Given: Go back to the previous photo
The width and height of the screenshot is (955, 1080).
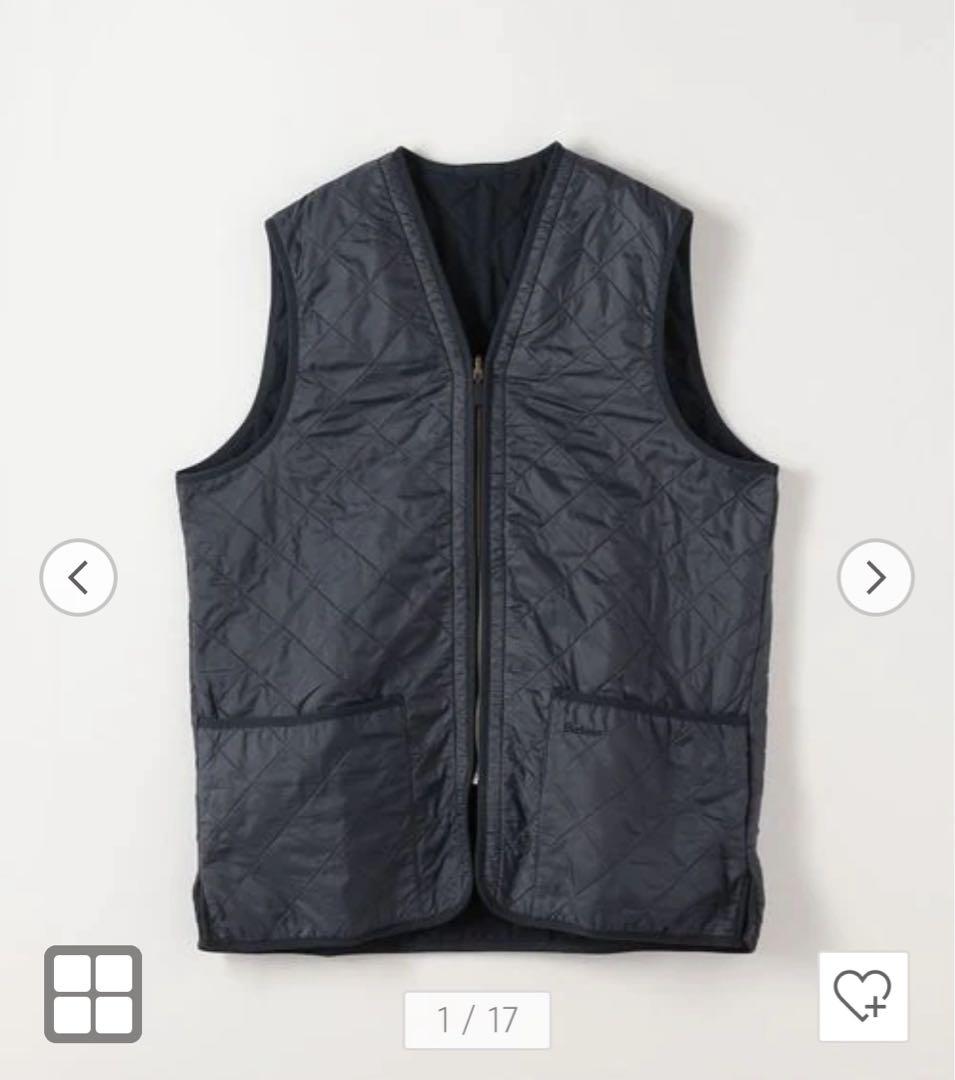Looking at the screenshot, I should point(78,575).
